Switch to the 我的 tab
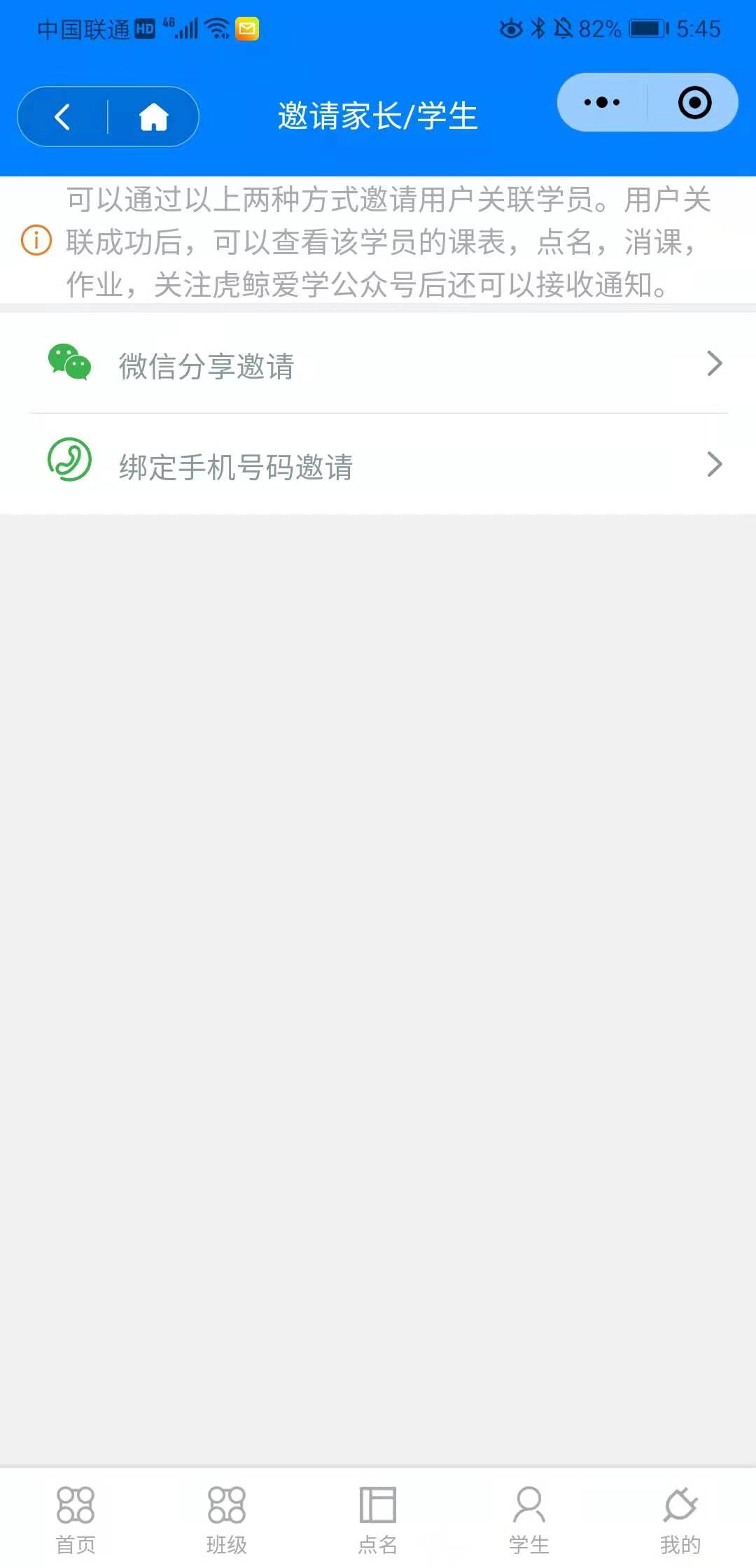The image size is (756, 1568). click(680, 1518)
